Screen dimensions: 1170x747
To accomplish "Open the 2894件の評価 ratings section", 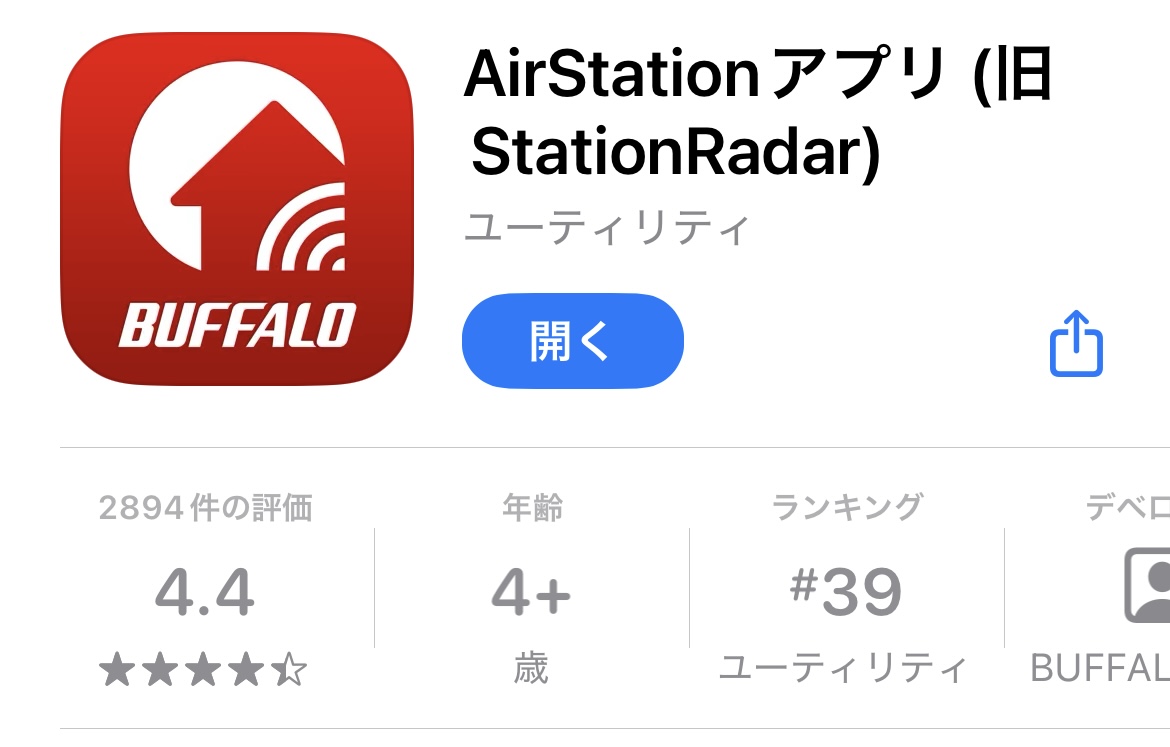I will pos(205,590).
